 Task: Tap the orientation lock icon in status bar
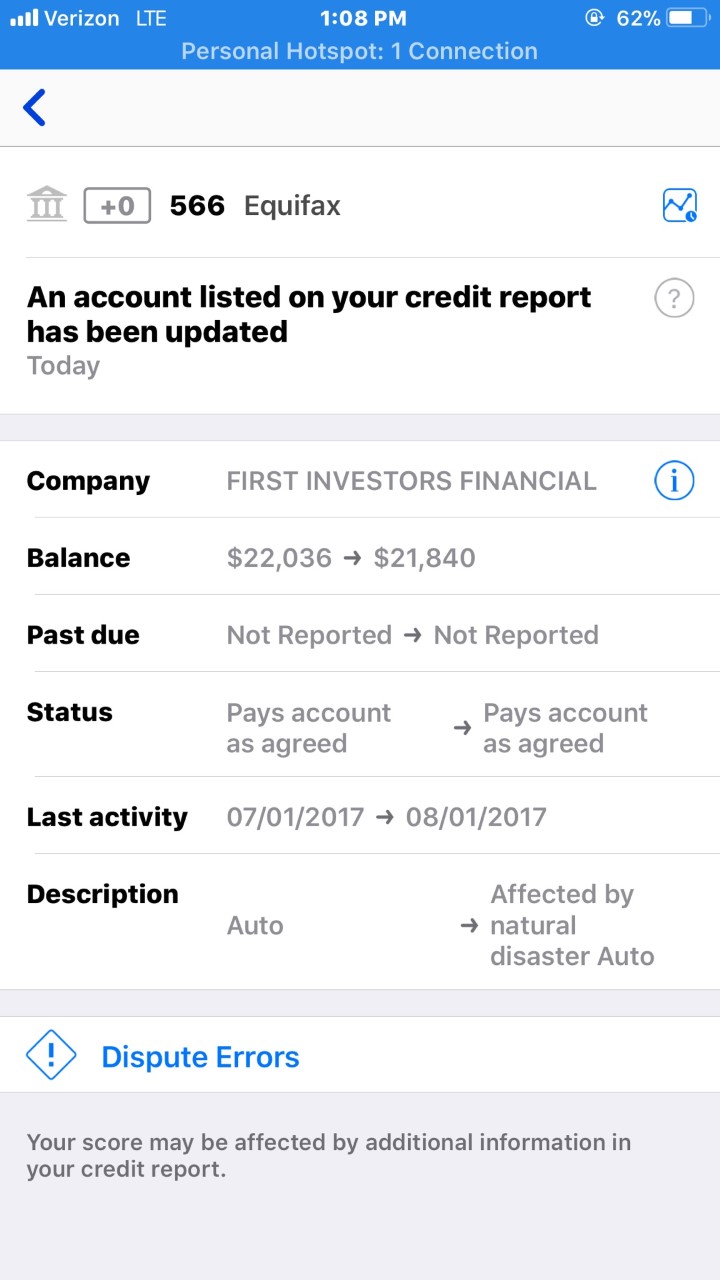594,16
